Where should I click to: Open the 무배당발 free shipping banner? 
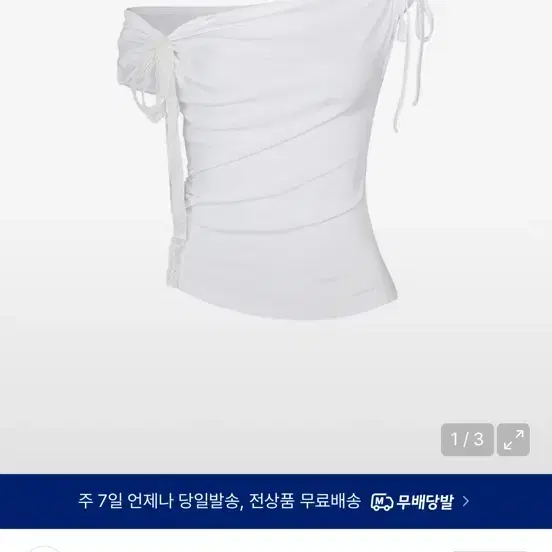click(x=276, y=501)
